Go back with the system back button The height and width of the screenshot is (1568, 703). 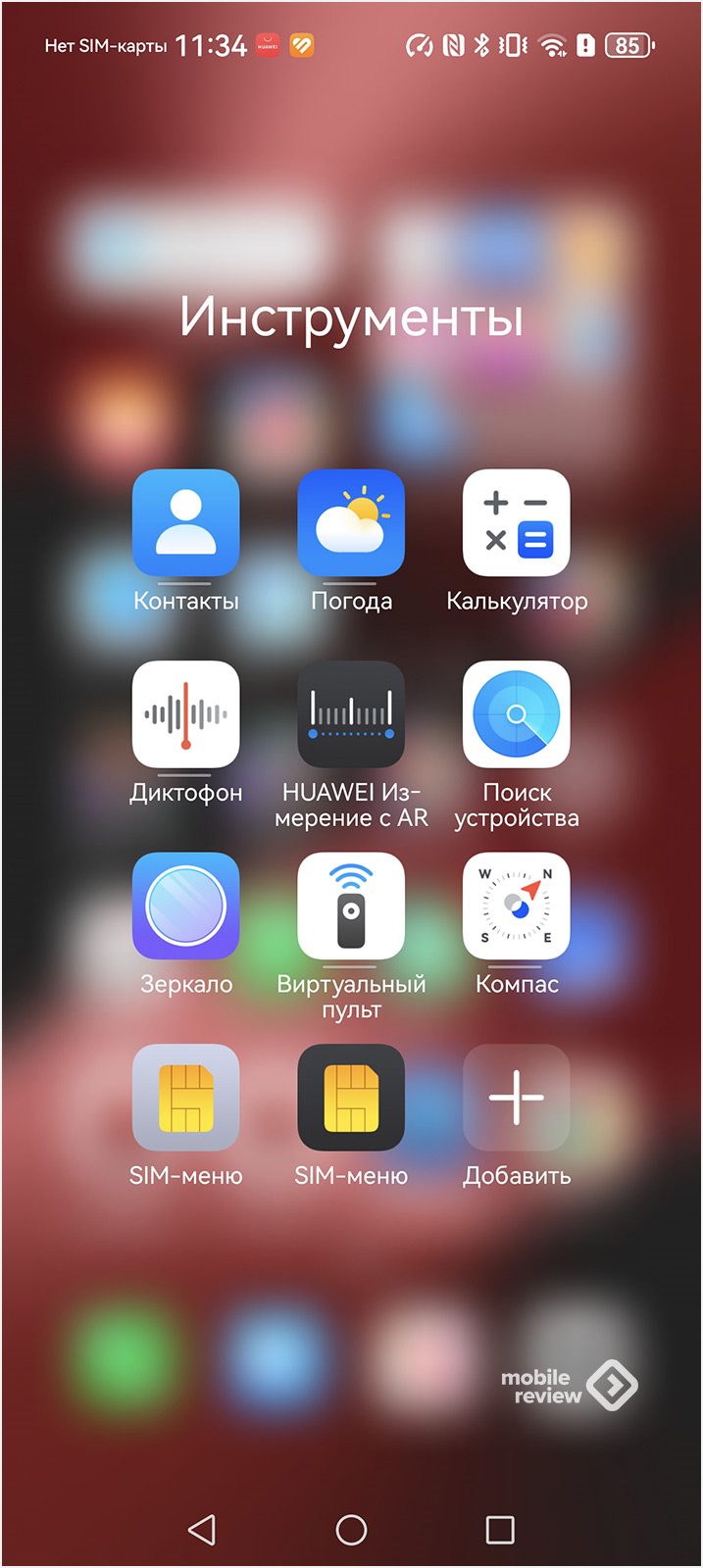(202, 1530)
